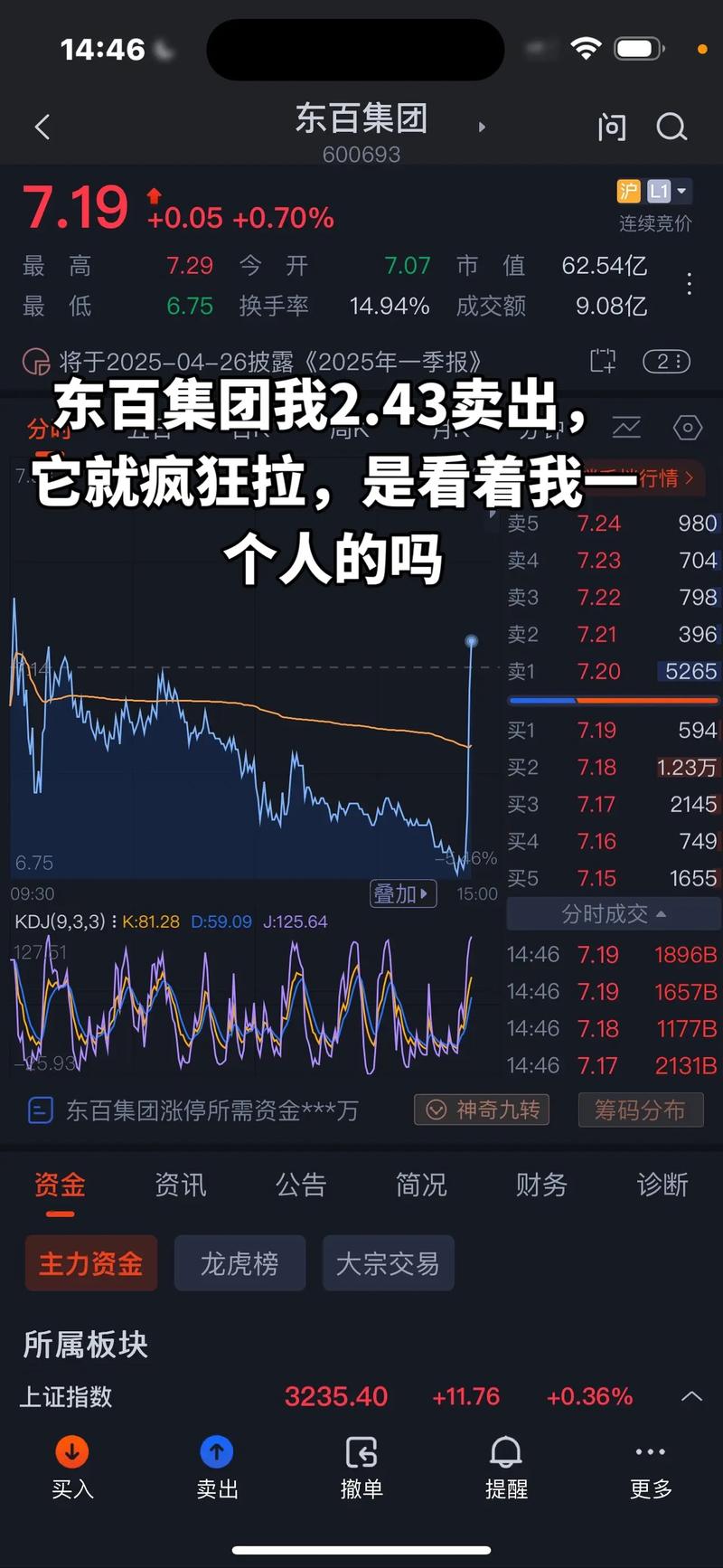Screen dimensions: 723x1568
Task: Tap the red-blue buy/sell power bar
Action: click(613, 699)
